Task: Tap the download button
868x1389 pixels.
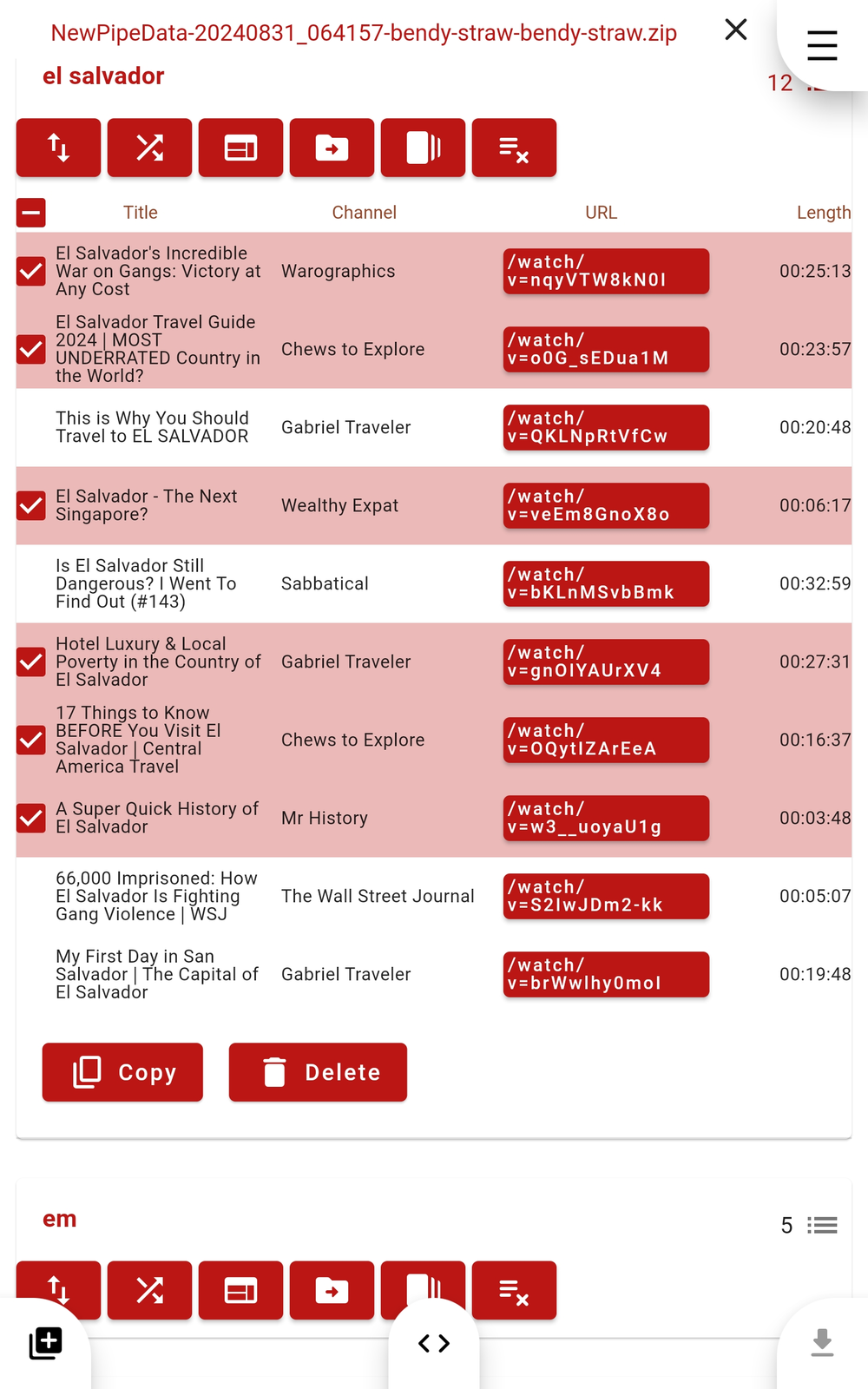Action: click(x=821, y=1343)
